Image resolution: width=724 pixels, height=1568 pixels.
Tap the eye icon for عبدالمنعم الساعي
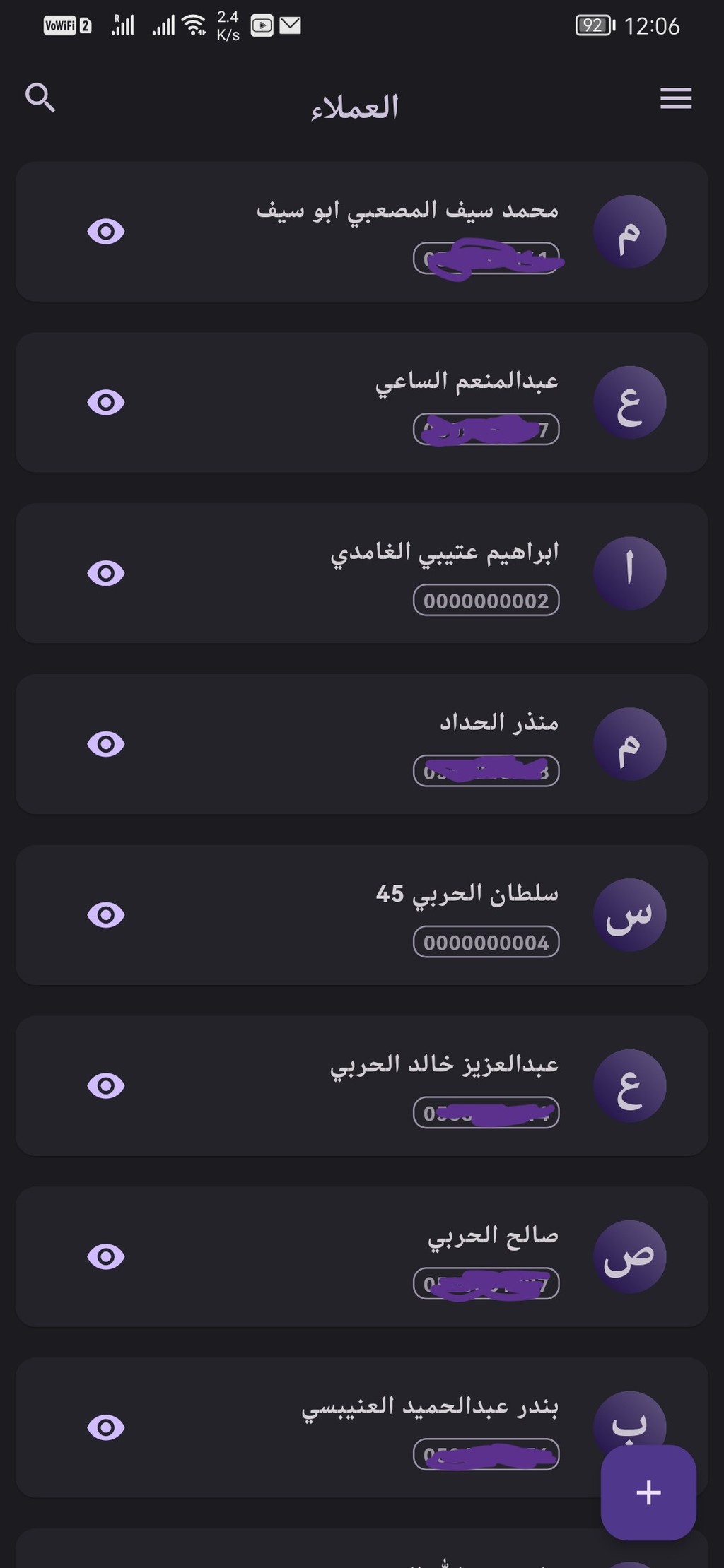pos(106,402)
